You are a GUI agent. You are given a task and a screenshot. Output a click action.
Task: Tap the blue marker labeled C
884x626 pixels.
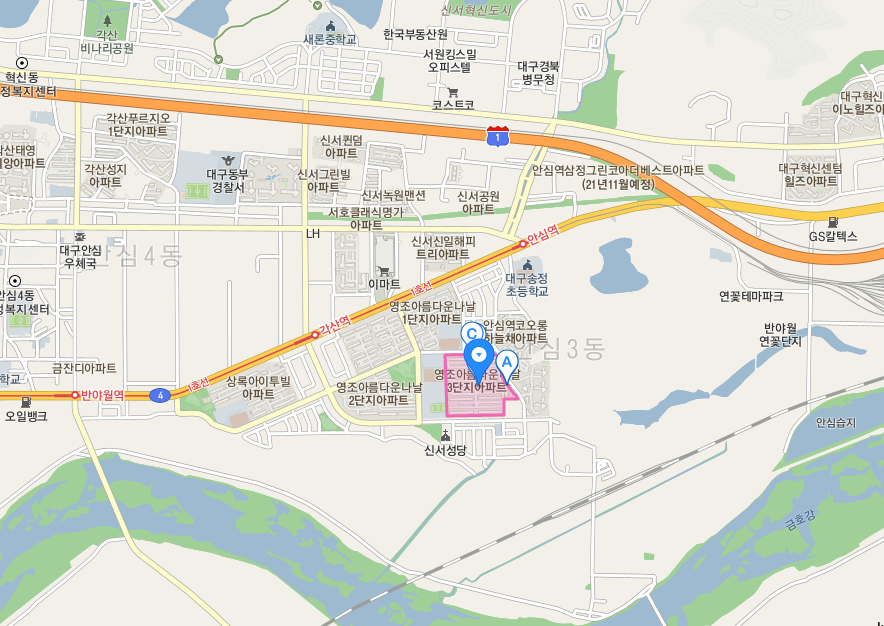point(470,333)
